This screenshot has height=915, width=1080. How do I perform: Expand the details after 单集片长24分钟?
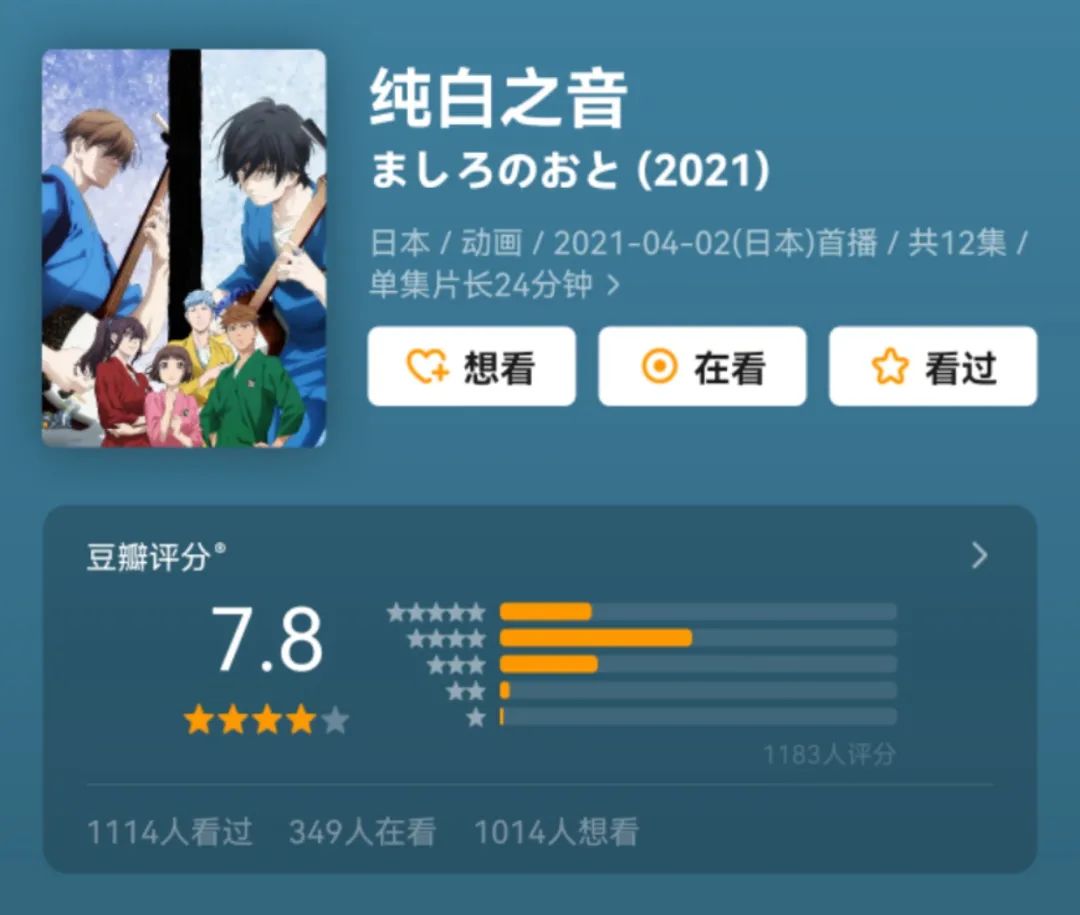[614, 286]
